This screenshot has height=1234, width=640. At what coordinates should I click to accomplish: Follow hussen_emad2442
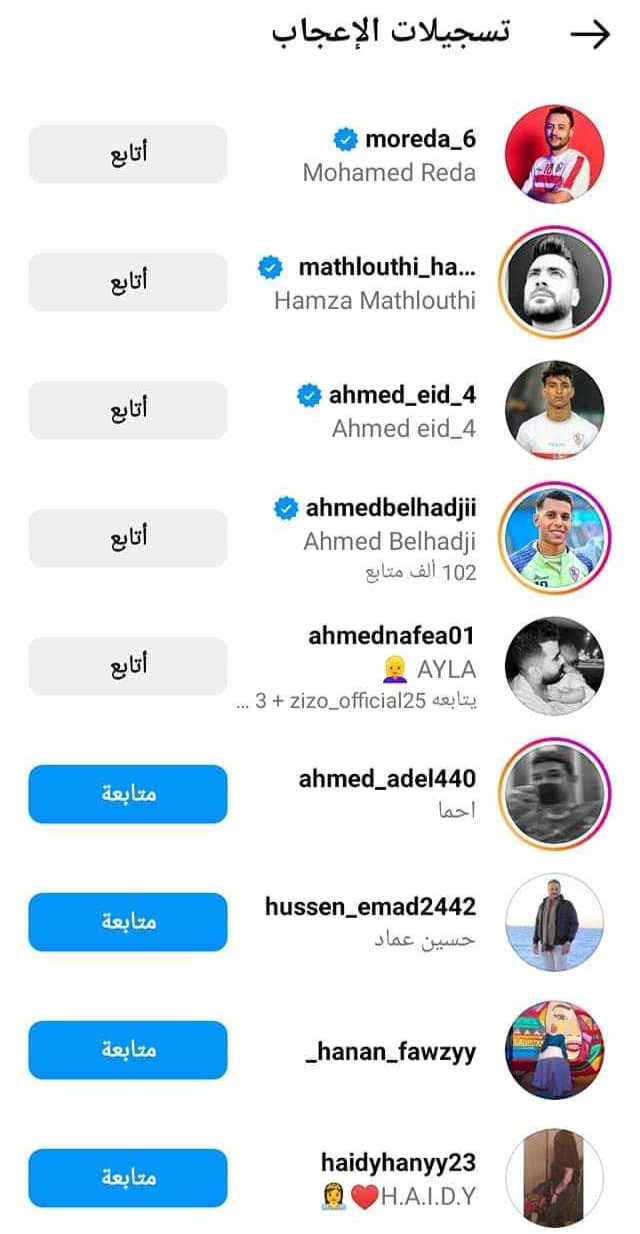pyautogui.click(x=128, y=922)
